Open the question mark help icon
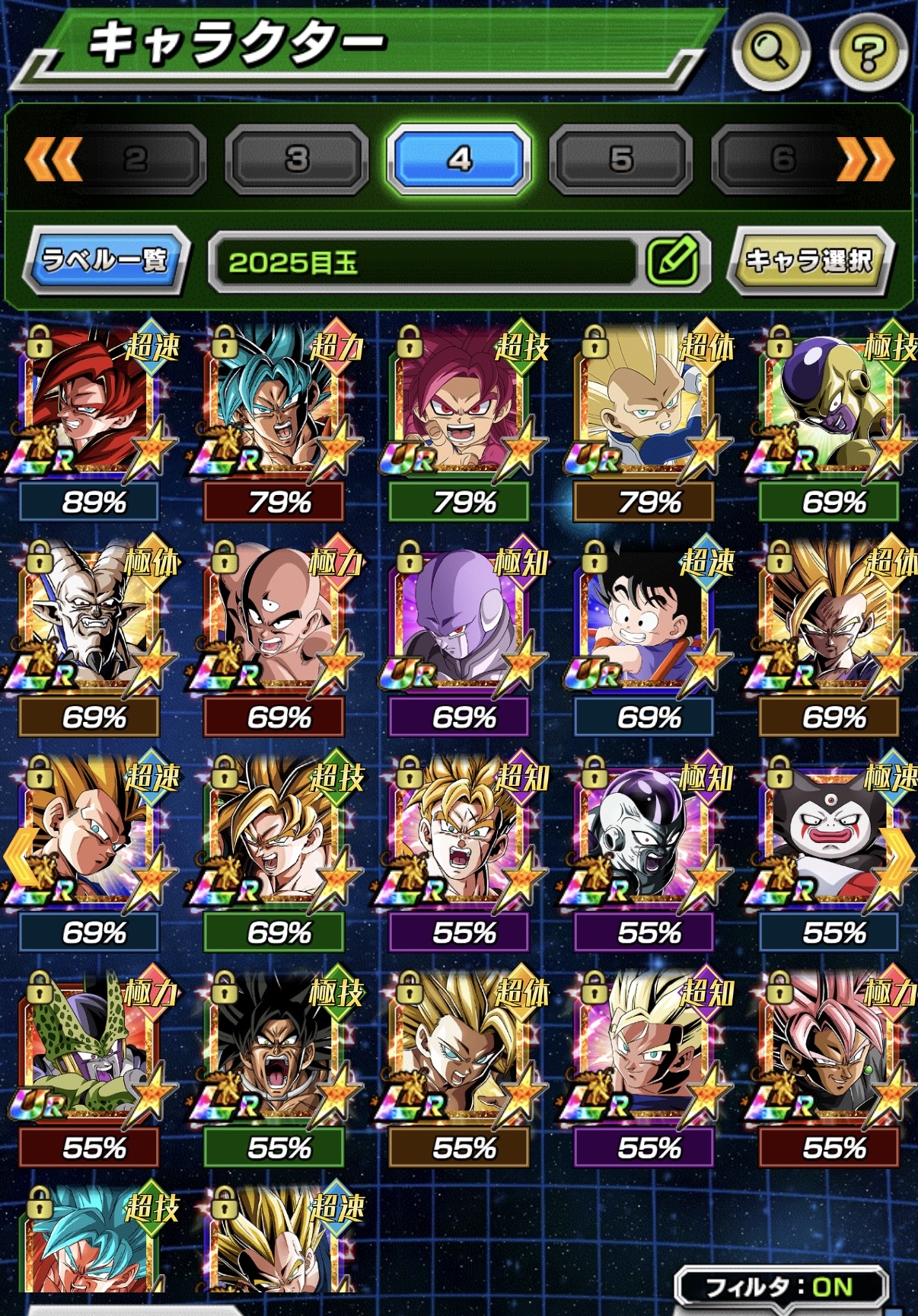 [x=869, y=53]
